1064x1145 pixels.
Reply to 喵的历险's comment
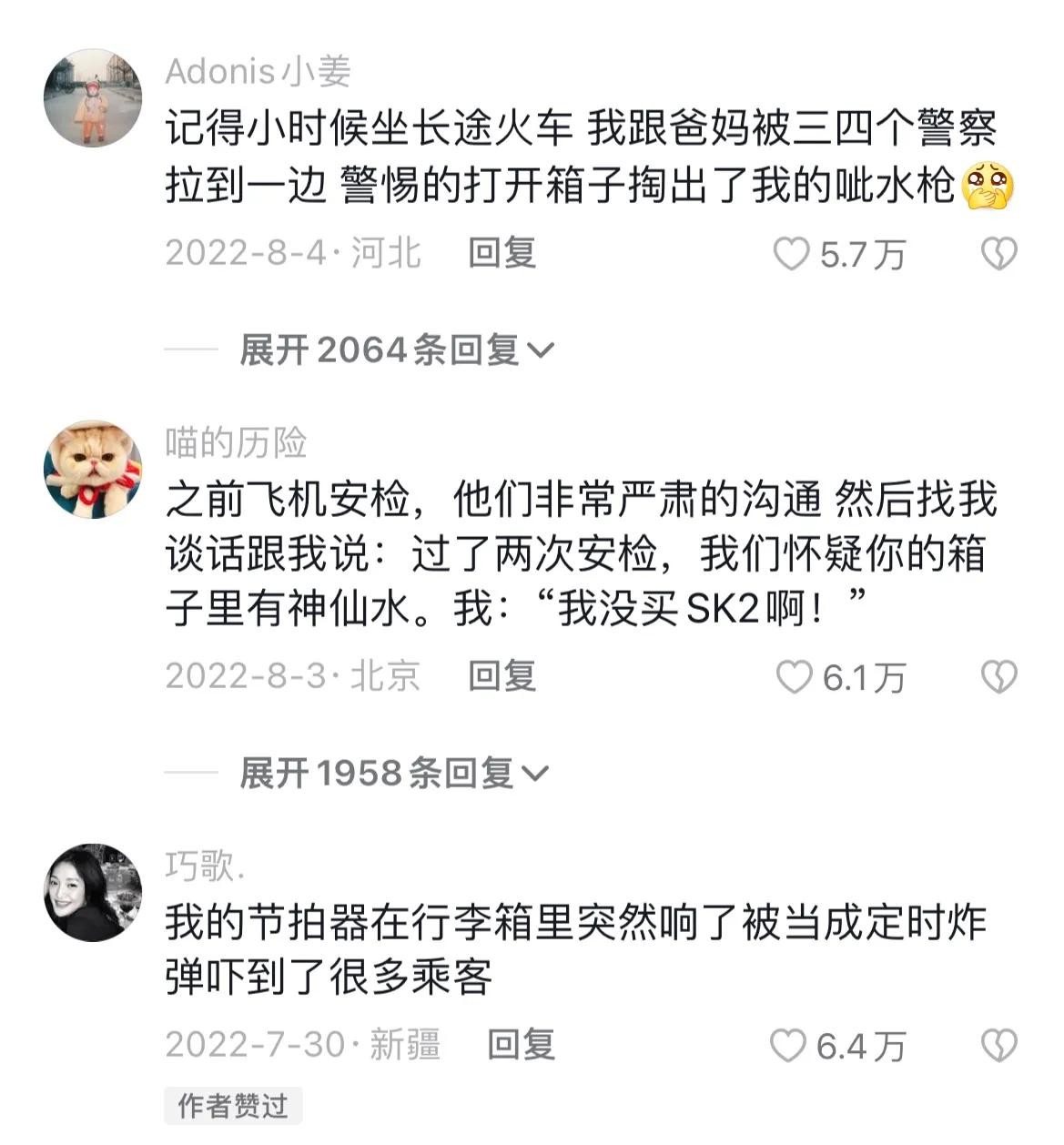pos(502,676)
